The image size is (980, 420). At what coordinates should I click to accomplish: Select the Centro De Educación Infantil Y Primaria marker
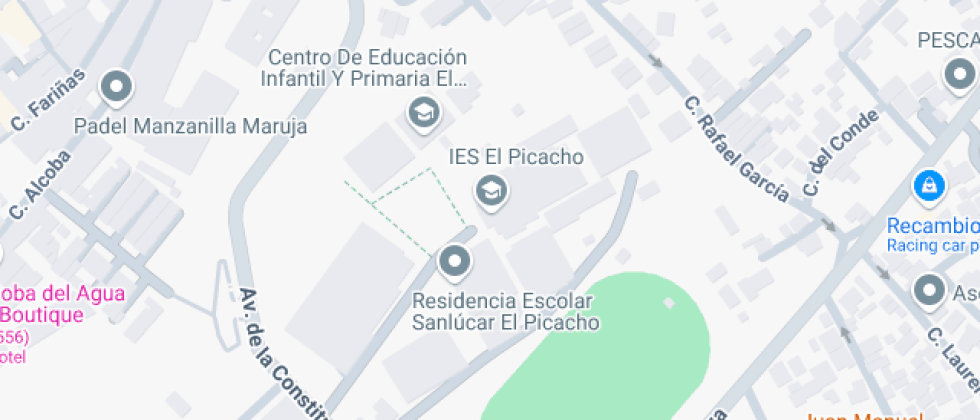[x=424, y=111]
